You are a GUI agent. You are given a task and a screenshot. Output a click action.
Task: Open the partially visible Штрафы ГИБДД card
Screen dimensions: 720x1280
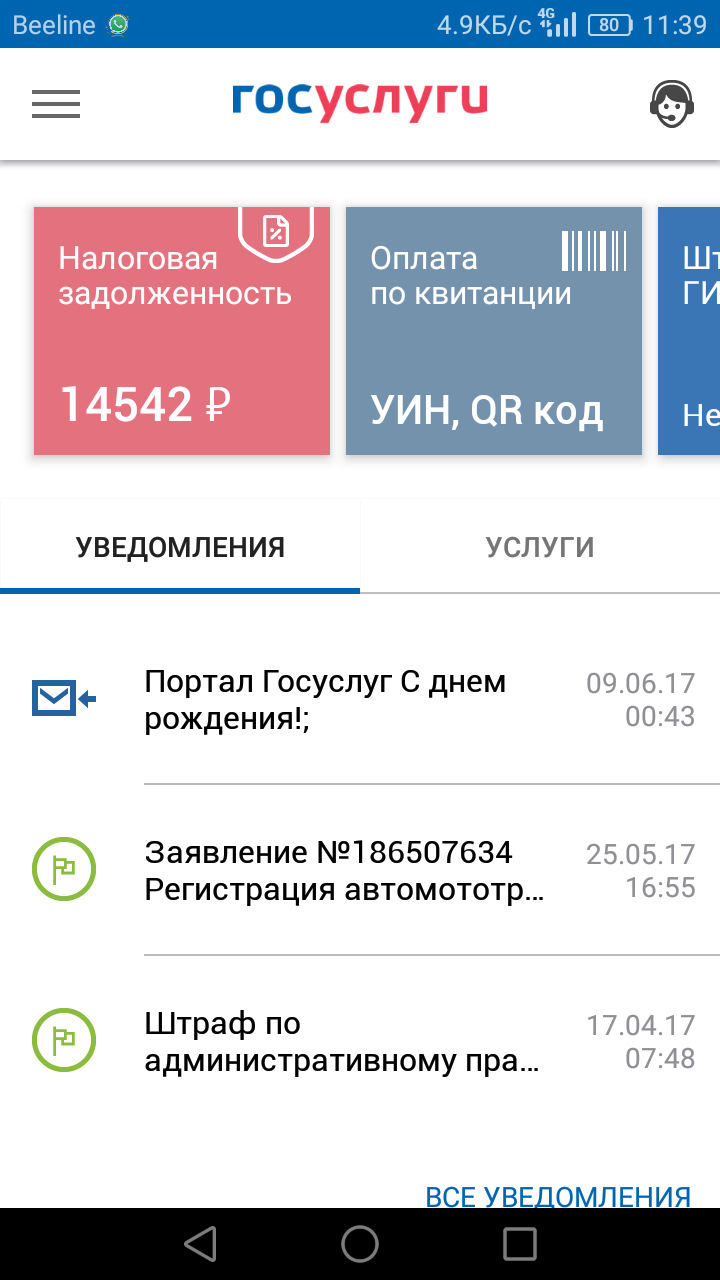point(690,331)
